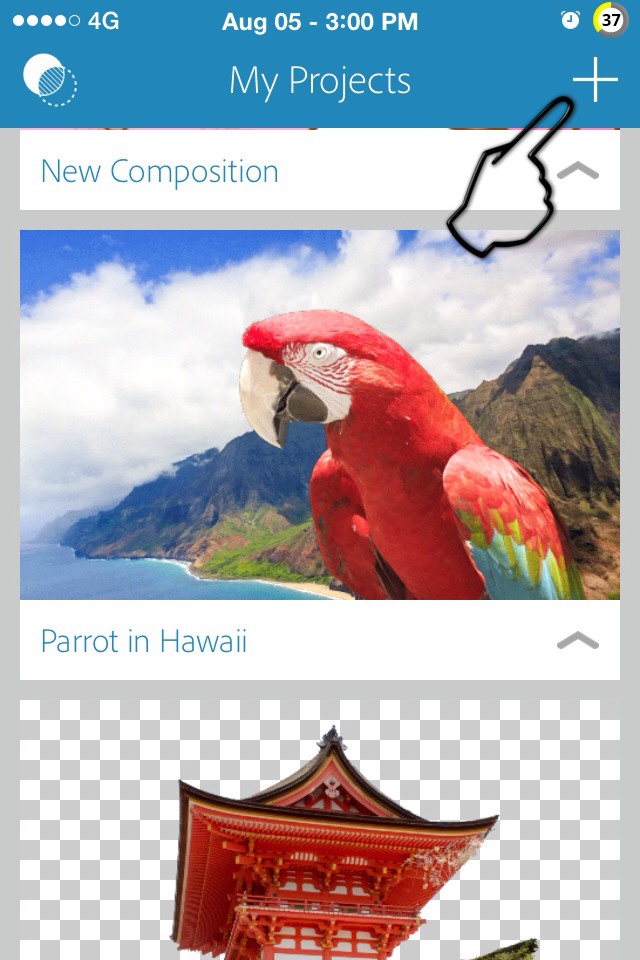640x960 pixels.
Task: Add a new project with plus icon
Action: pos(595,79)
